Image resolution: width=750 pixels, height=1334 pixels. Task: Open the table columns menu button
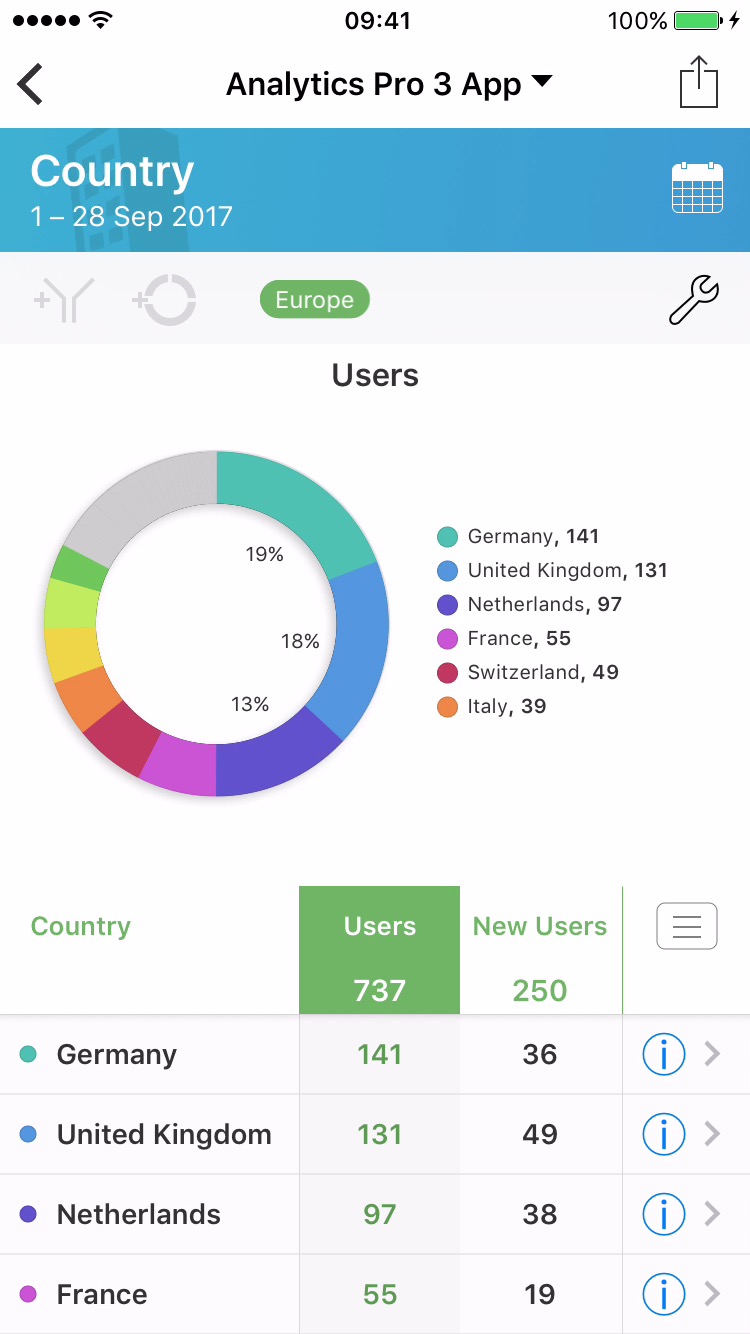click(686, 926)
